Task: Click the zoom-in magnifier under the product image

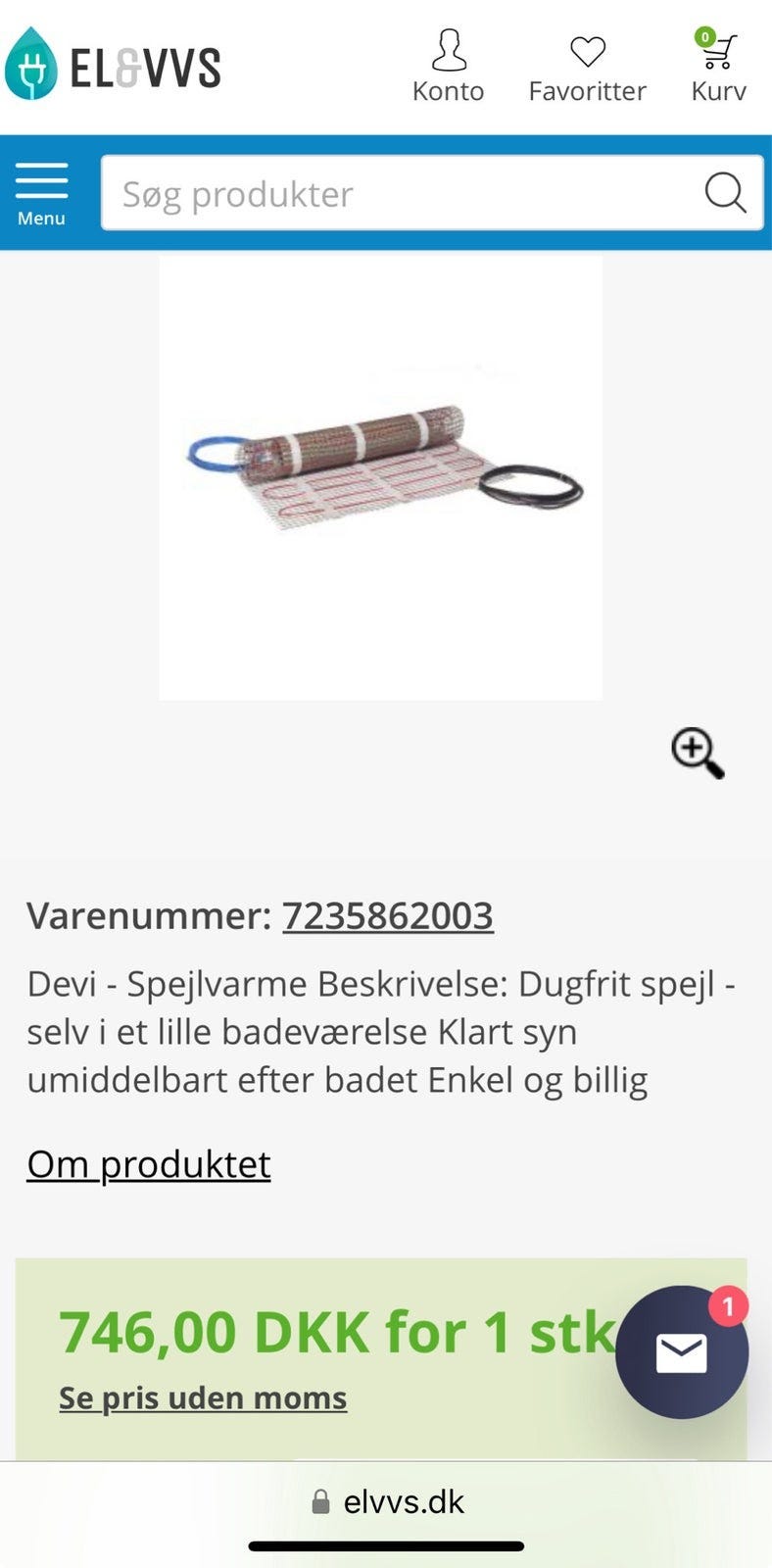Action: click(697, 751)
